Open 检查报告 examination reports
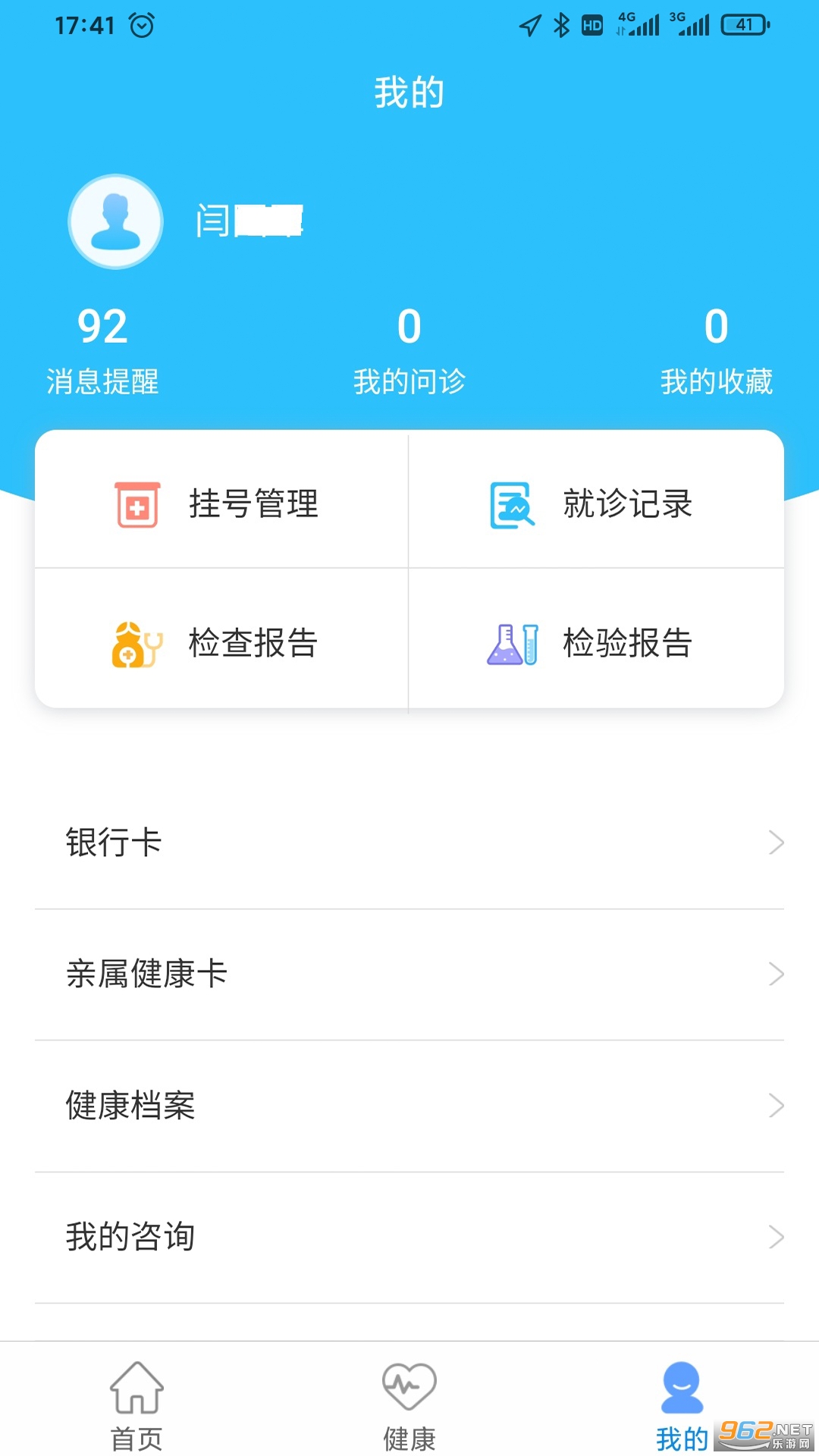819x1456 pixels. [x=221, y=643]
